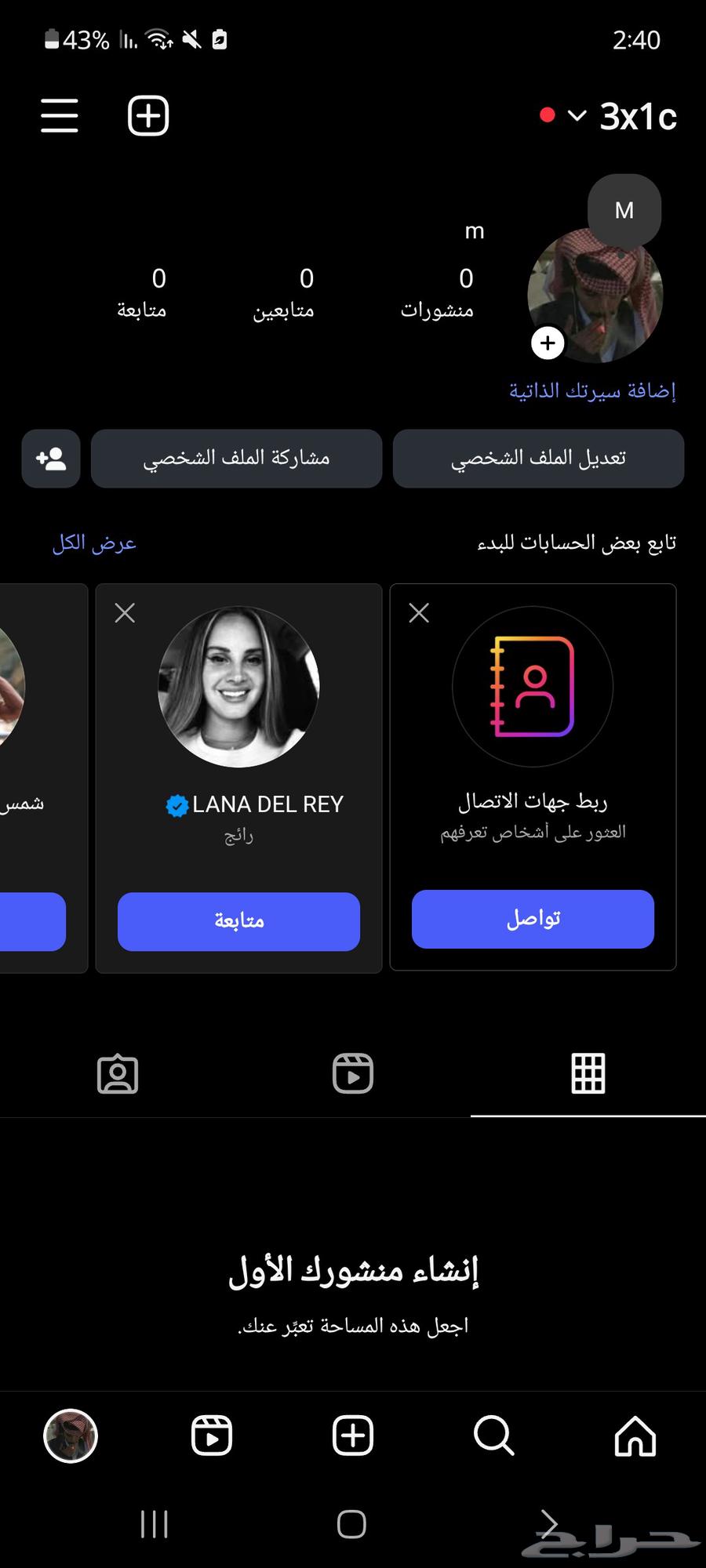This screenshot has width=706, height=1568.
Task: Tap تعديل الملف الشخصي button
Action: (x=539, y=459)
